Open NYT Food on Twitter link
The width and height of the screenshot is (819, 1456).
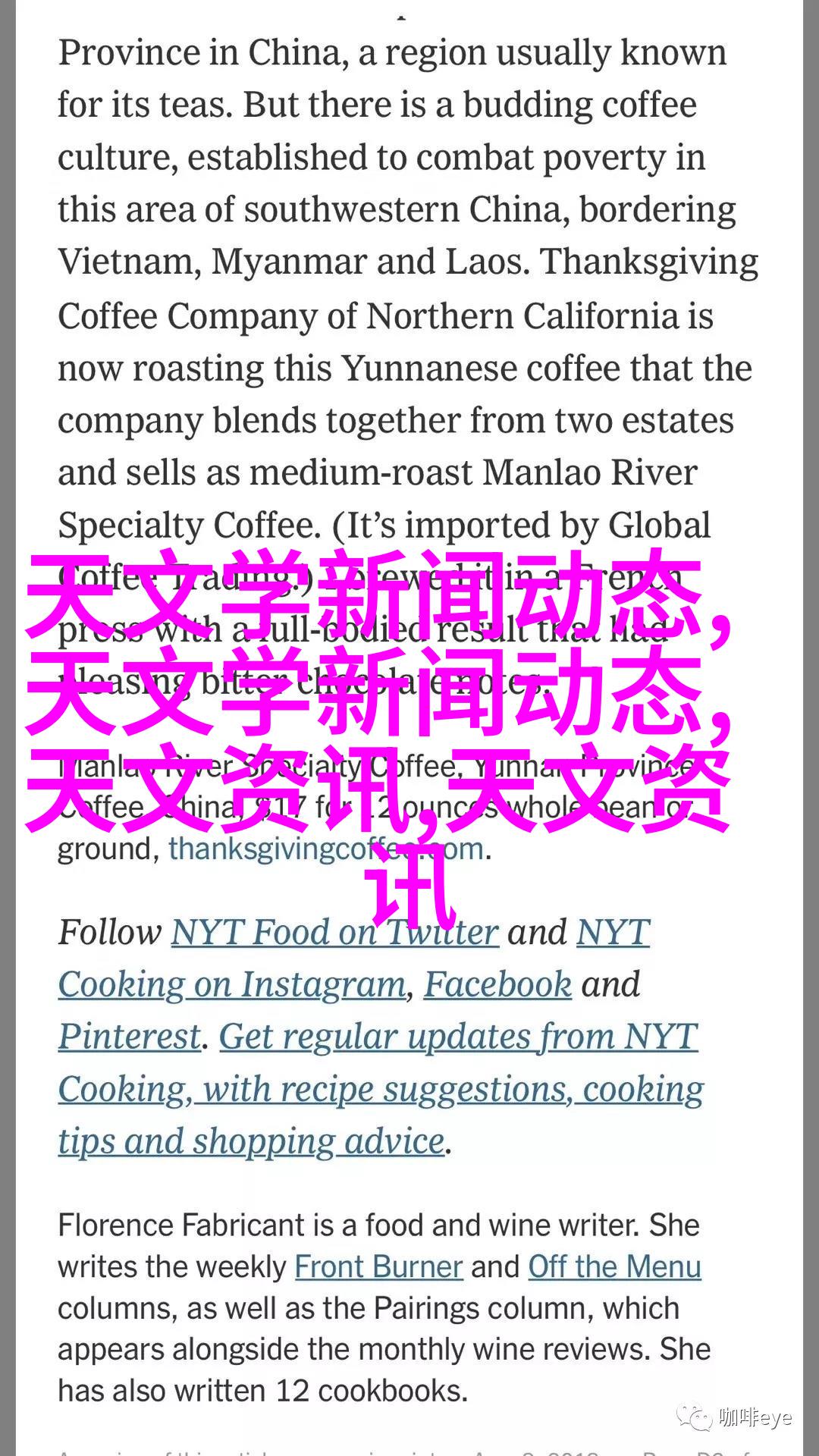[334, 932]
